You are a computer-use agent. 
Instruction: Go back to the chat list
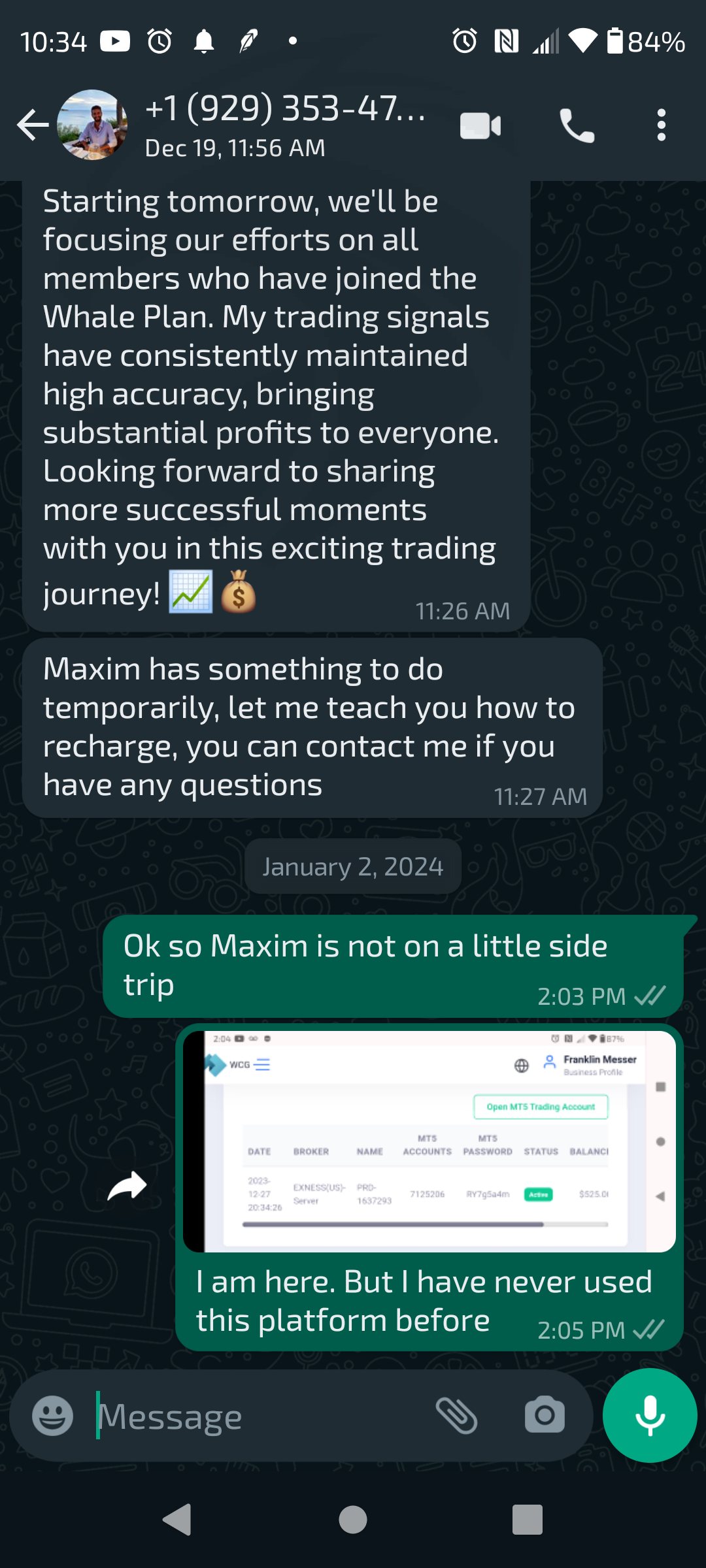click(33, 125)
